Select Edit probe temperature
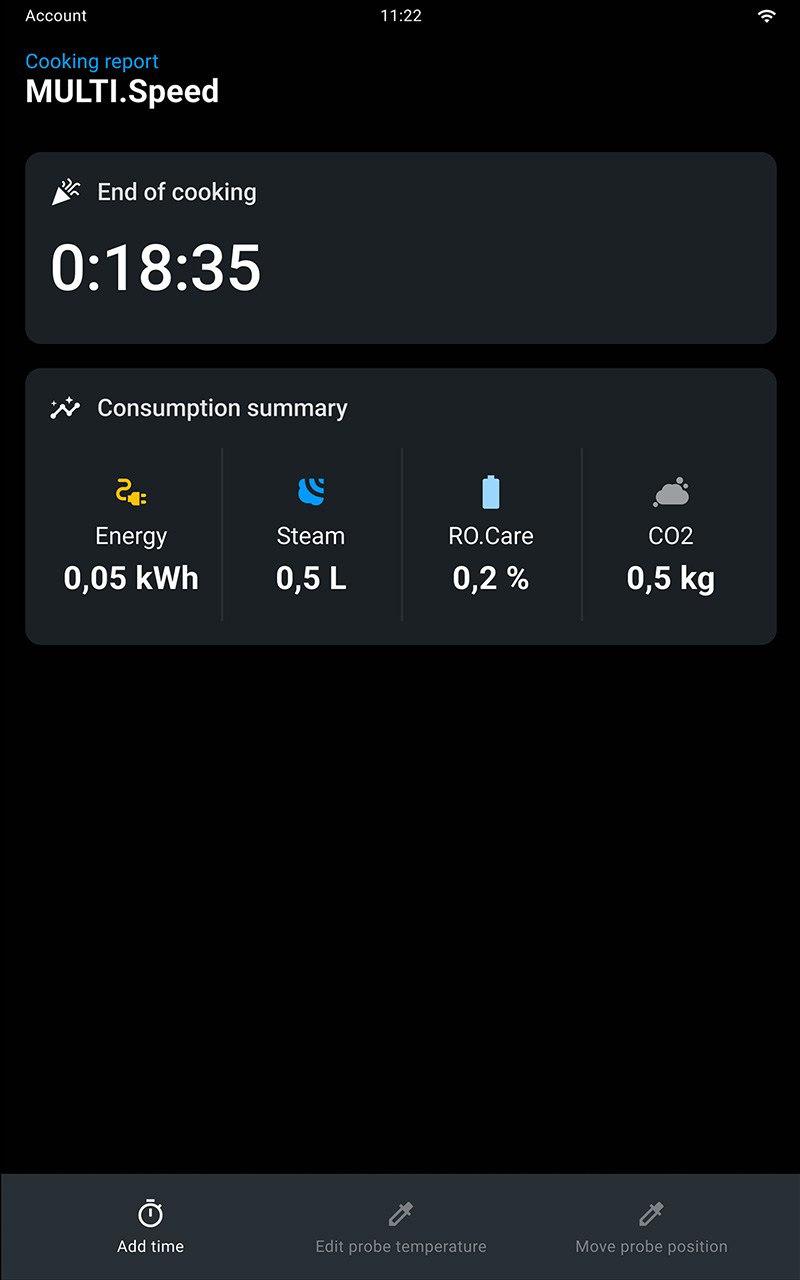The height and width of the screenshot is (1280, 800). pyautogui.click(x=400, y=1227)
